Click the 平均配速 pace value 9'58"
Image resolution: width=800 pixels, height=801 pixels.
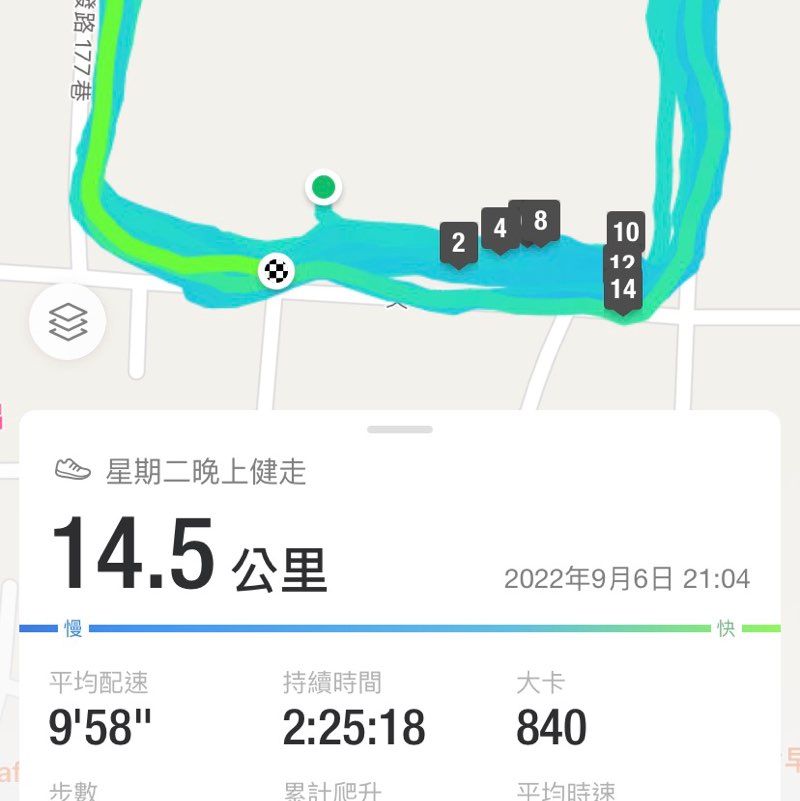tap(98, 722)
